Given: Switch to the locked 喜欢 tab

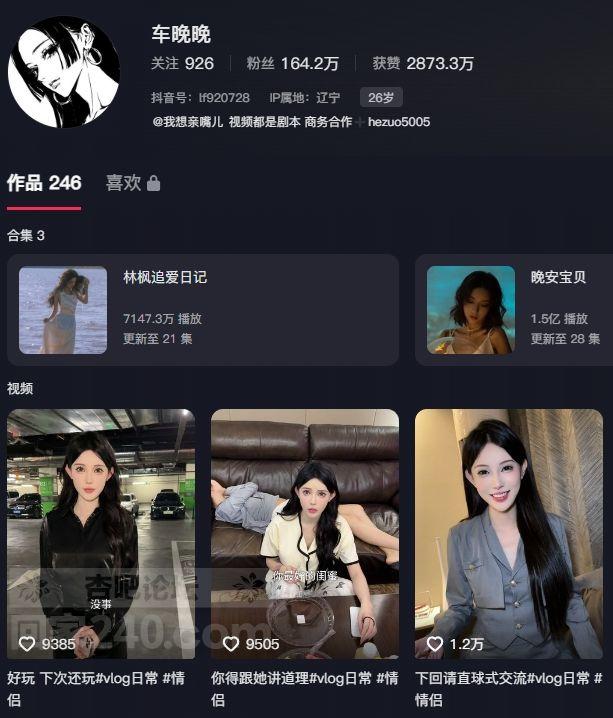Looking at the screenshot, I should (x=133, y=183).
